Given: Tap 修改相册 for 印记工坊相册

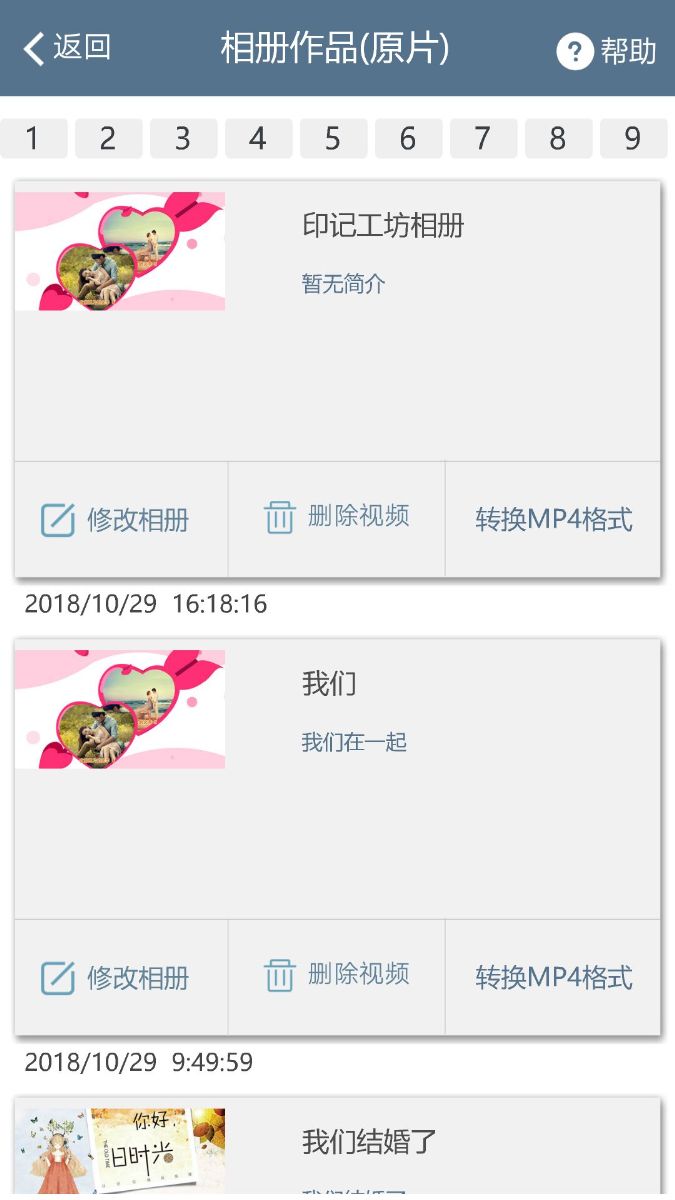Looking at the screenshot, I should click(115, 520).
